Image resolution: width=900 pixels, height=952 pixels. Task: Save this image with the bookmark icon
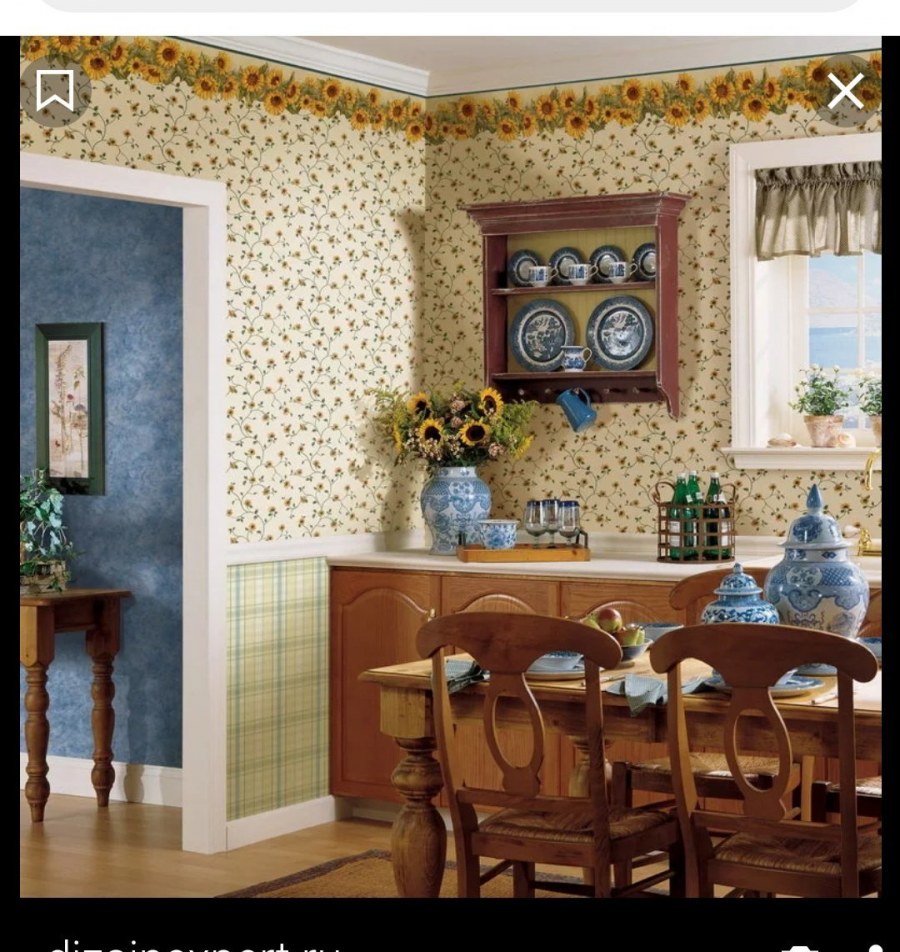tap(55, 91)
